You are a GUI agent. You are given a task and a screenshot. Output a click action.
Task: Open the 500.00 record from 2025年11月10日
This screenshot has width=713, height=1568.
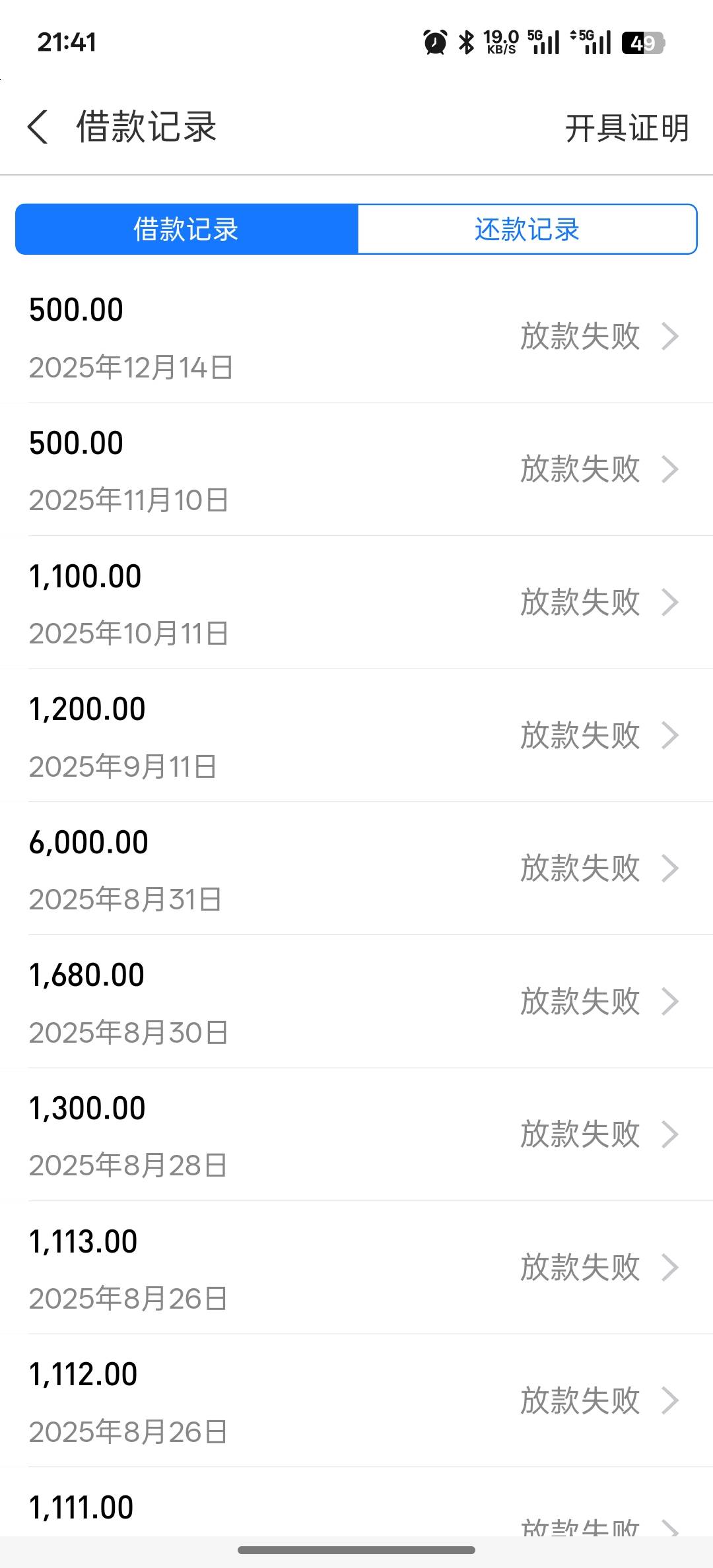356,470
